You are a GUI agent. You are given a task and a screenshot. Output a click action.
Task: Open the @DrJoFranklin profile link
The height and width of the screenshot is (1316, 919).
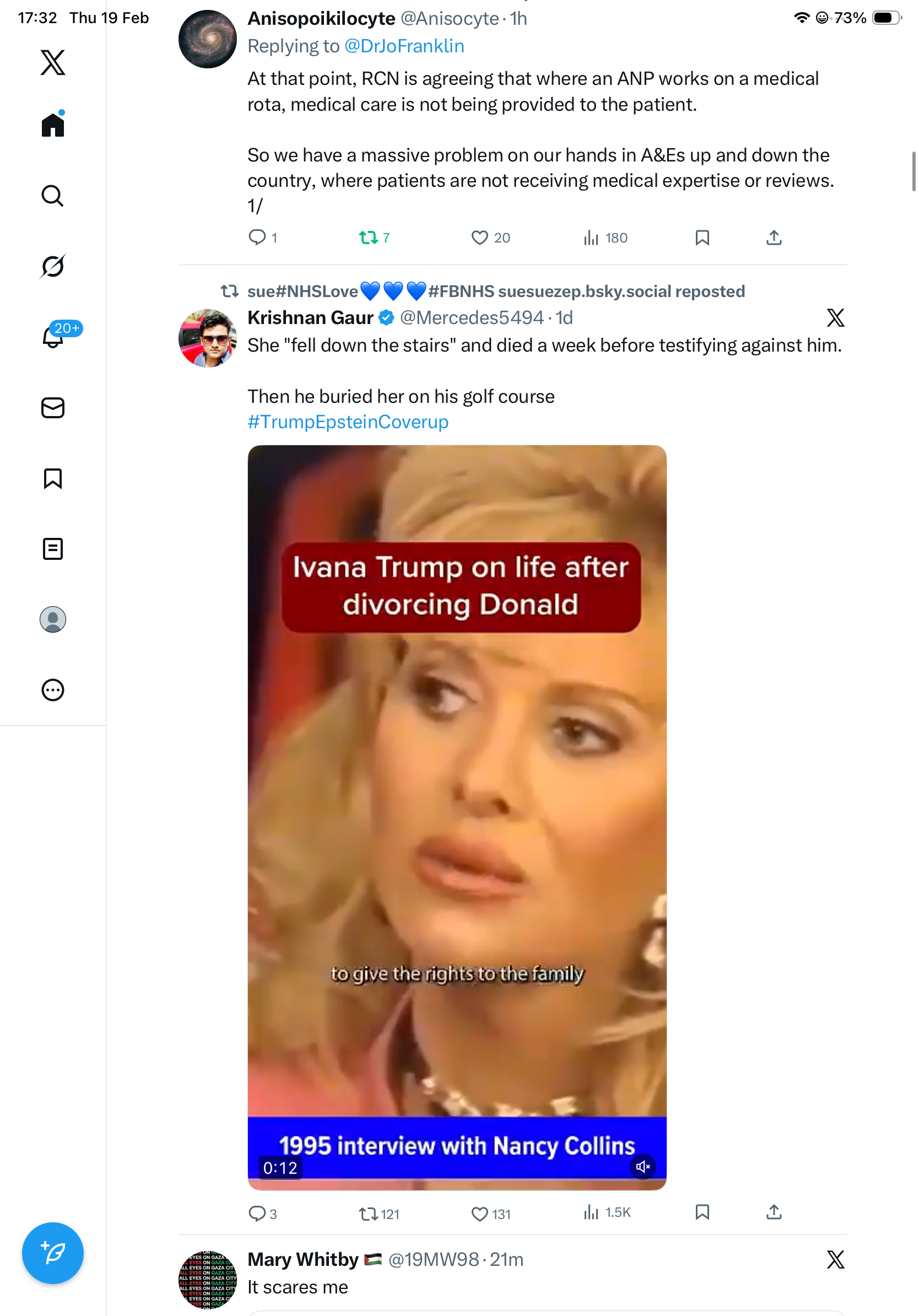pos(404,46)
